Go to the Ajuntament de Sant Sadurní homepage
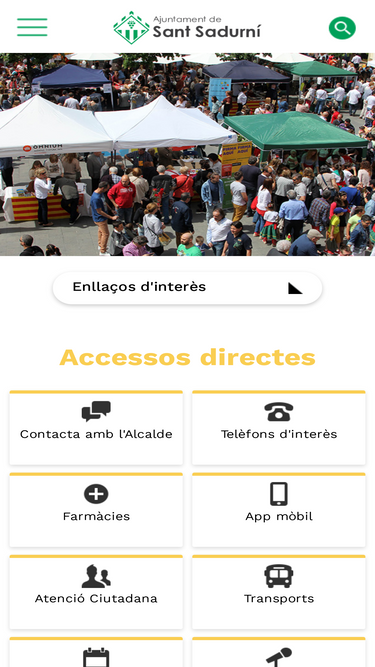This screenshot has width=375, height=667. [187, 28]
